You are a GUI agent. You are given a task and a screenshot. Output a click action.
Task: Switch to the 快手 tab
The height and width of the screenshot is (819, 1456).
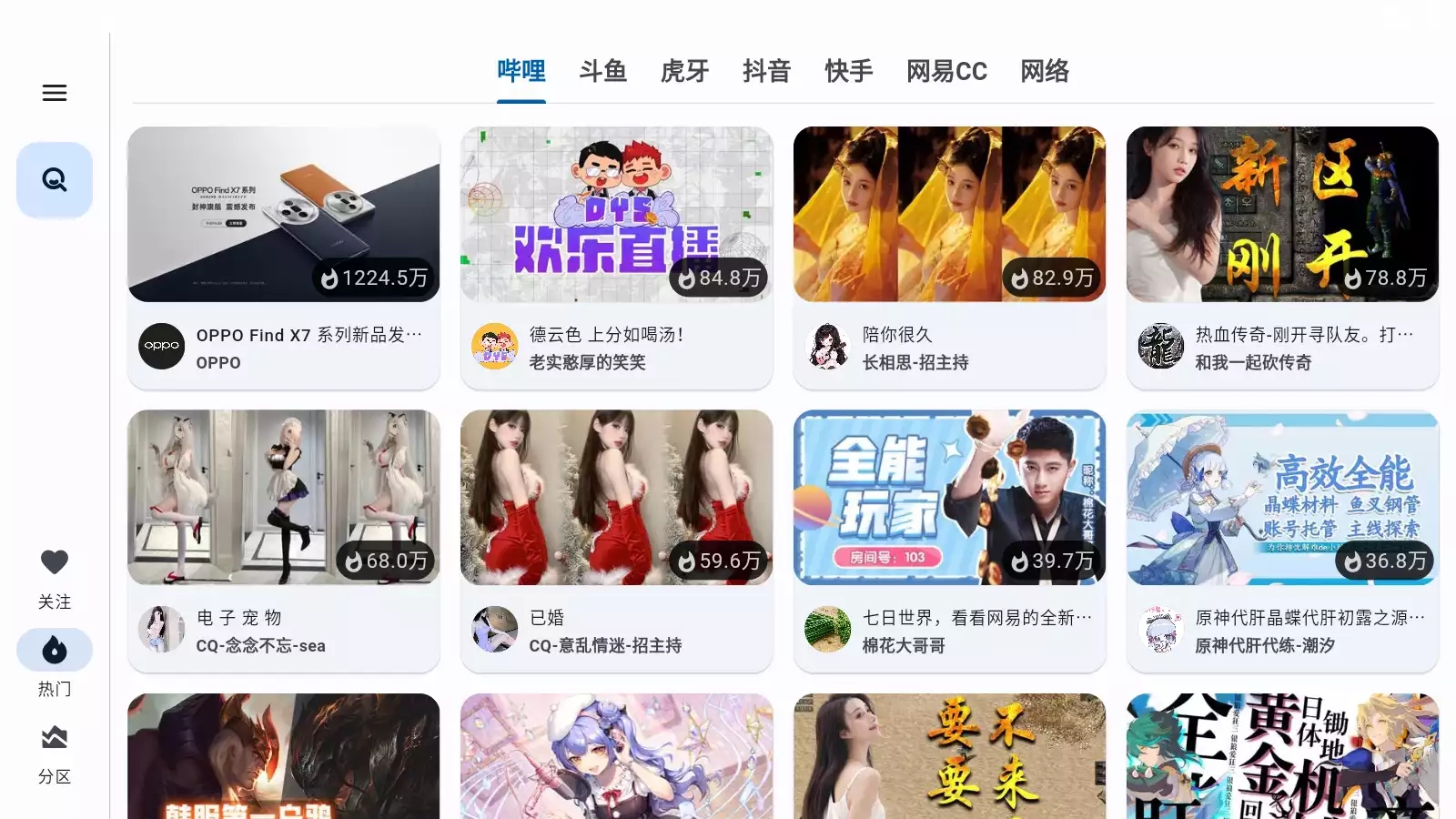tap(848, 71)
